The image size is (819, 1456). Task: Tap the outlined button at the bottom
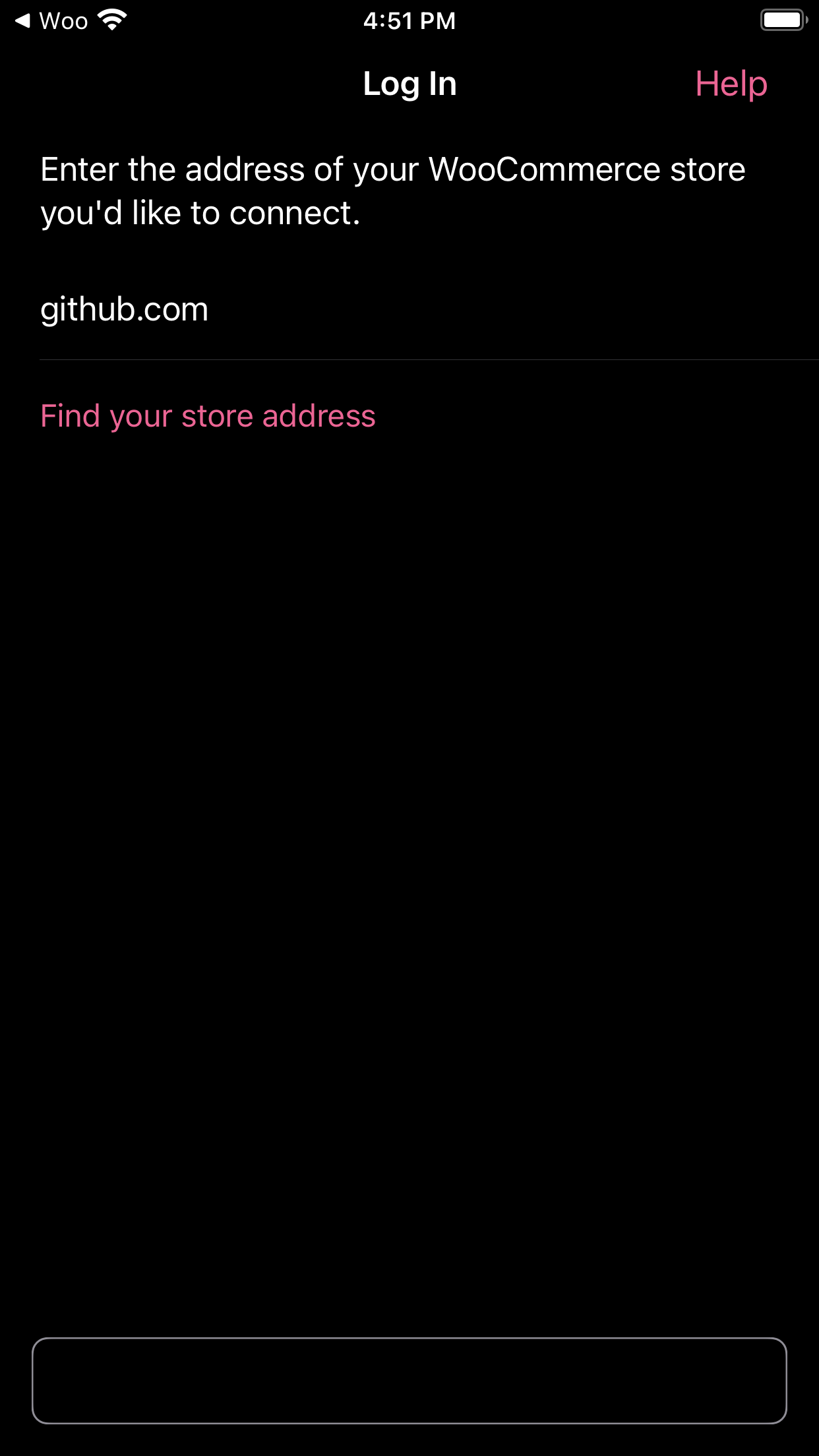[409, 1380]
